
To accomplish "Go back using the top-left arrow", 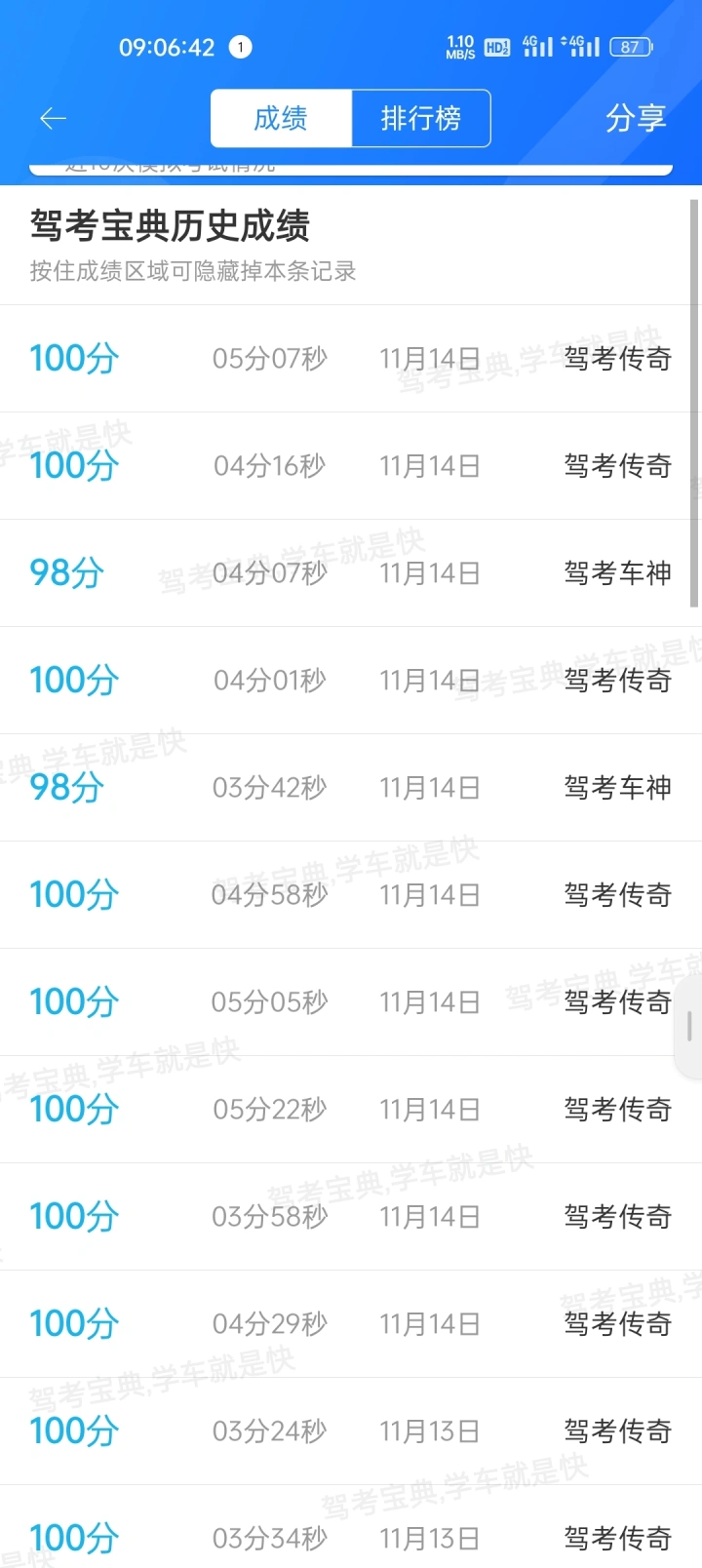I will pos(53,119).
